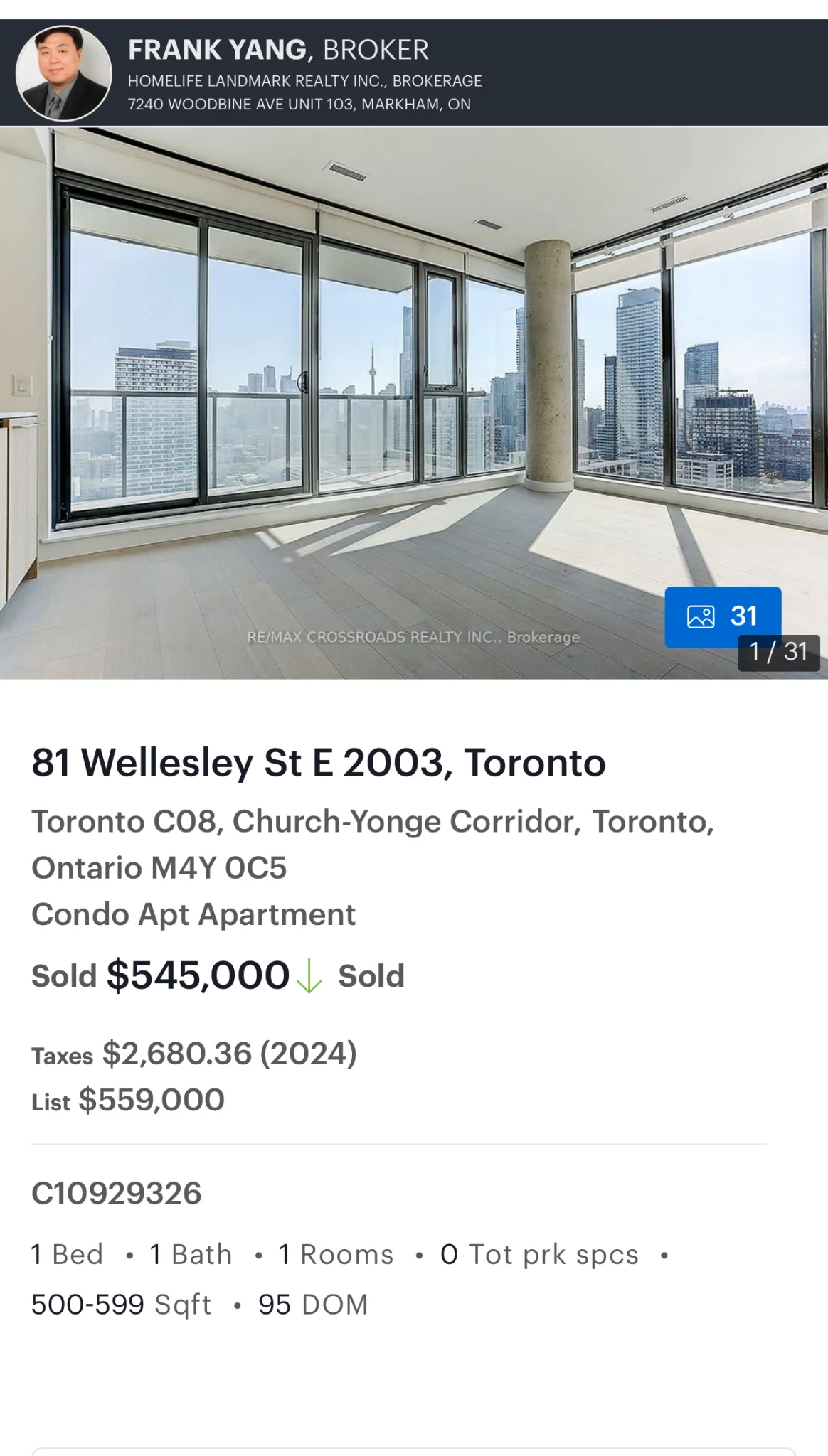Viewport: 828px width, 1456px height.
Task: Open the 31 photos gallery button
Action: (x=723, y=616)
